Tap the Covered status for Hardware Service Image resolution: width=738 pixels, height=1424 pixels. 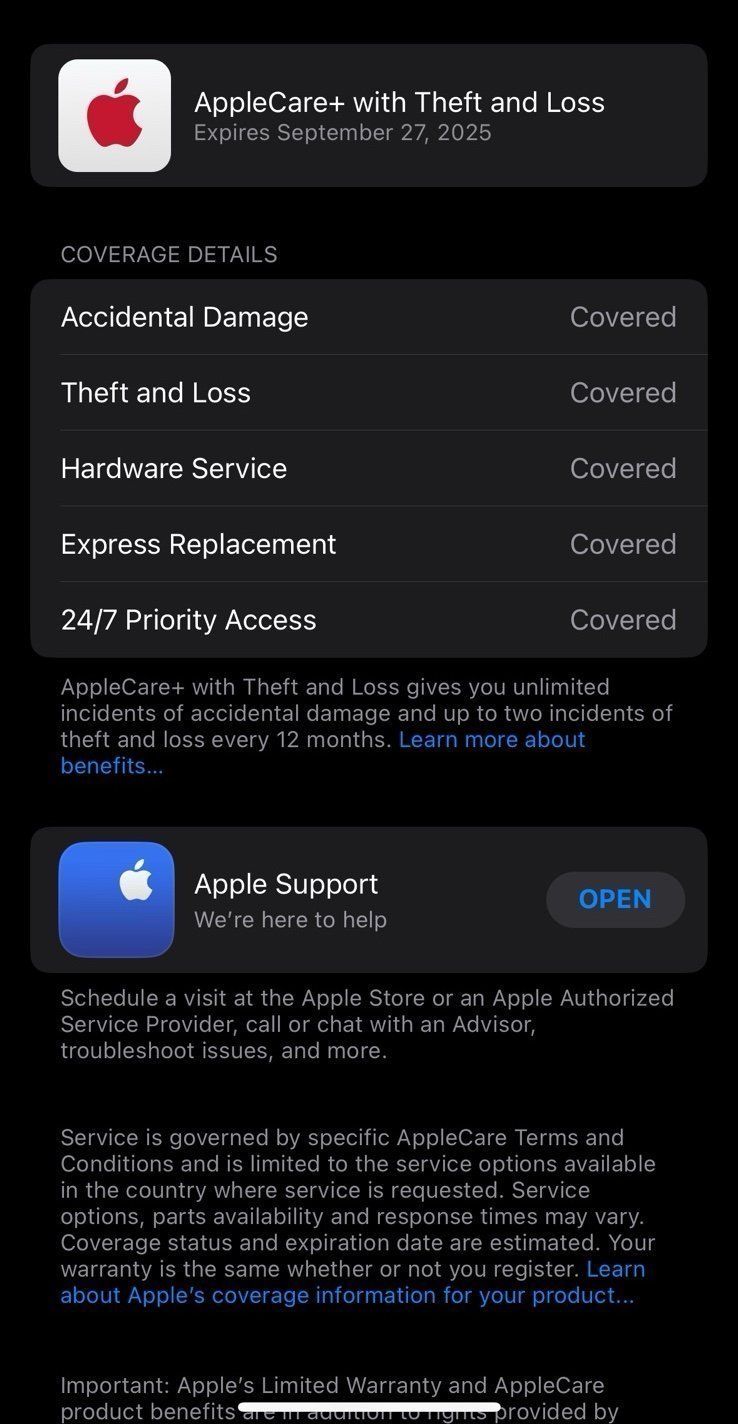622,468
